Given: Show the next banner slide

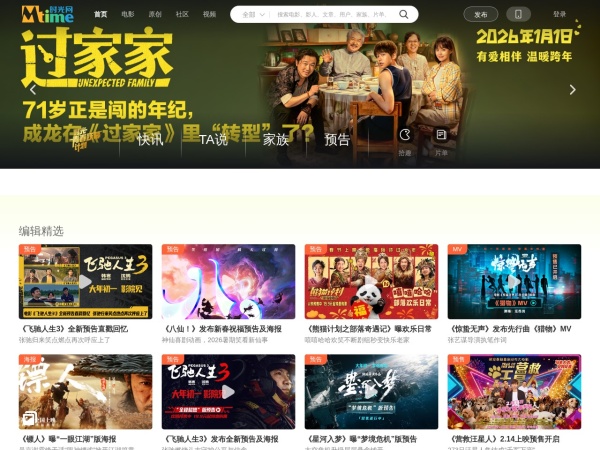Looking at the screenshot, I should pos(572,89).
